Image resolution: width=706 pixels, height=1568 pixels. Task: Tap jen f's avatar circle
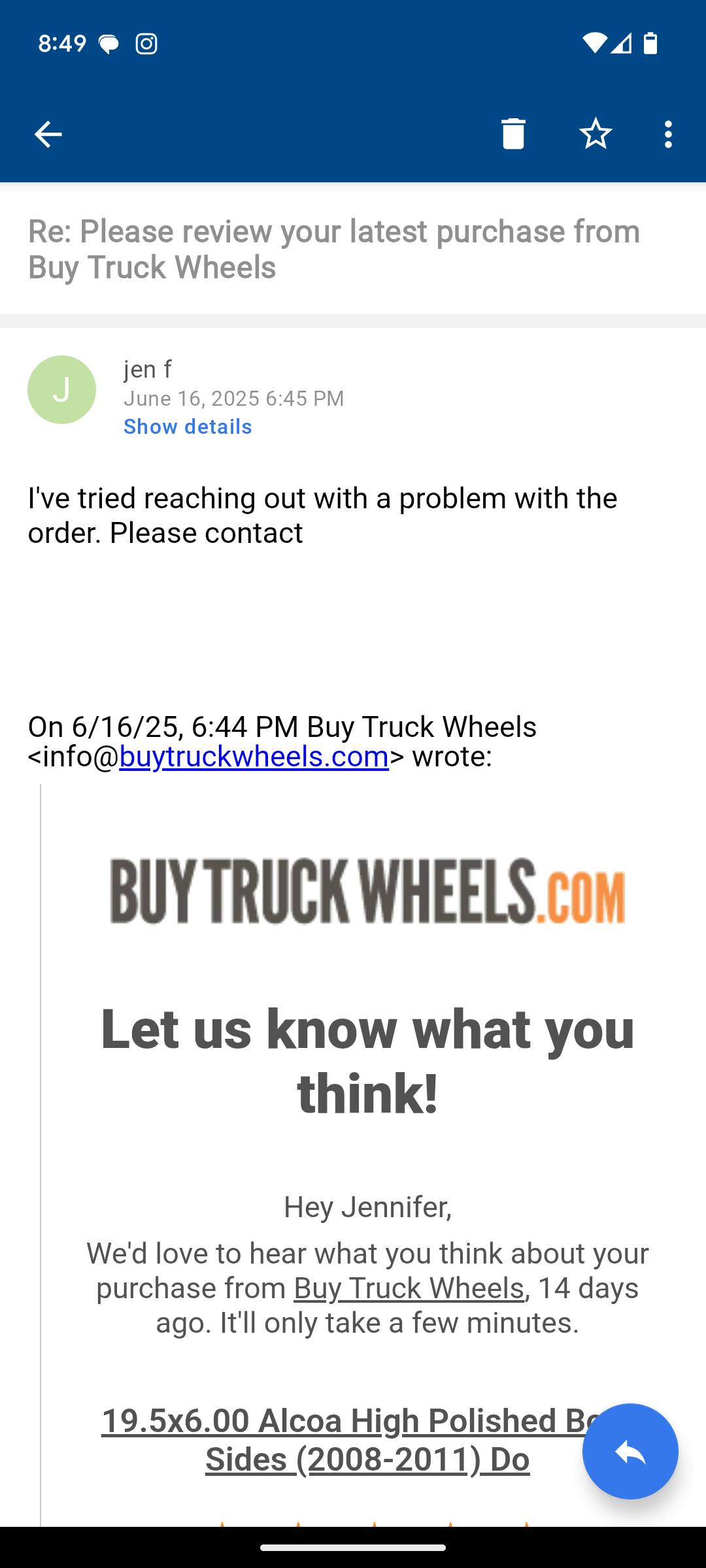pyautogui.click(x=61, y=389)
